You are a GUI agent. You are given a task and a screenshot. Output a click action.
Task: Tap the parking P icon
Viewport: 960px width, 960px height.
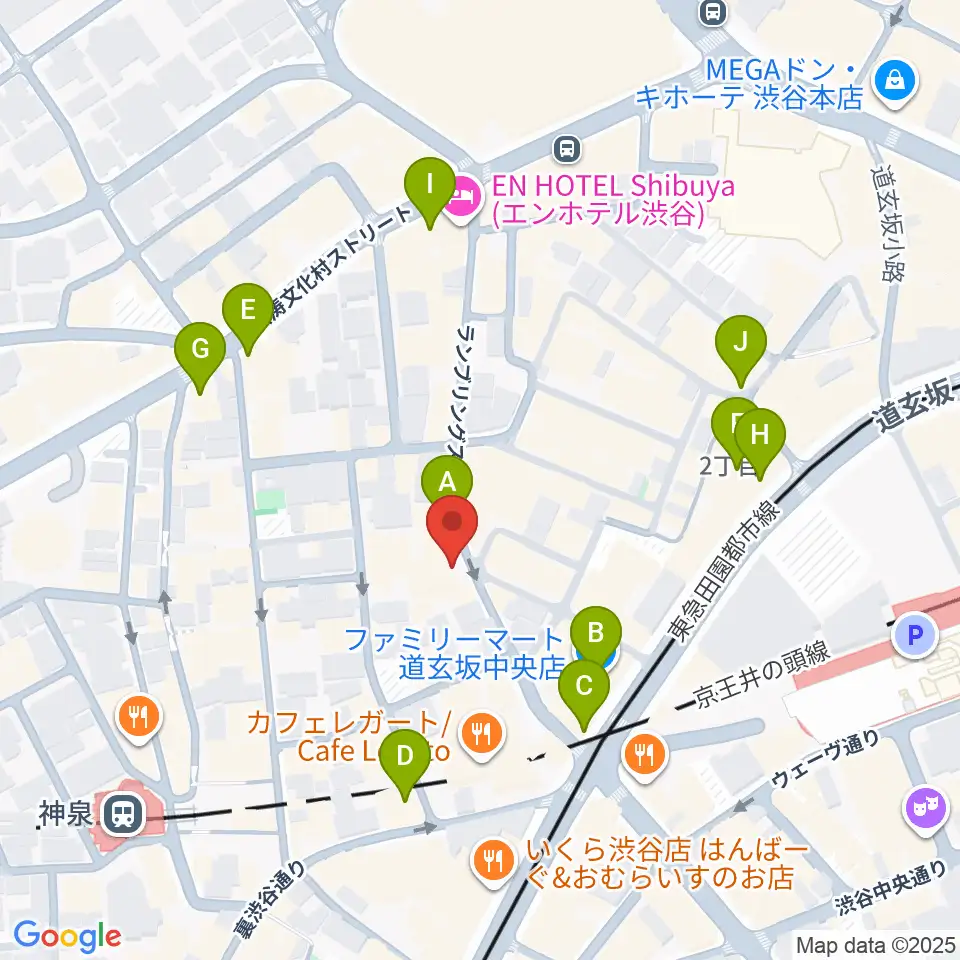[x=915, y=635]
